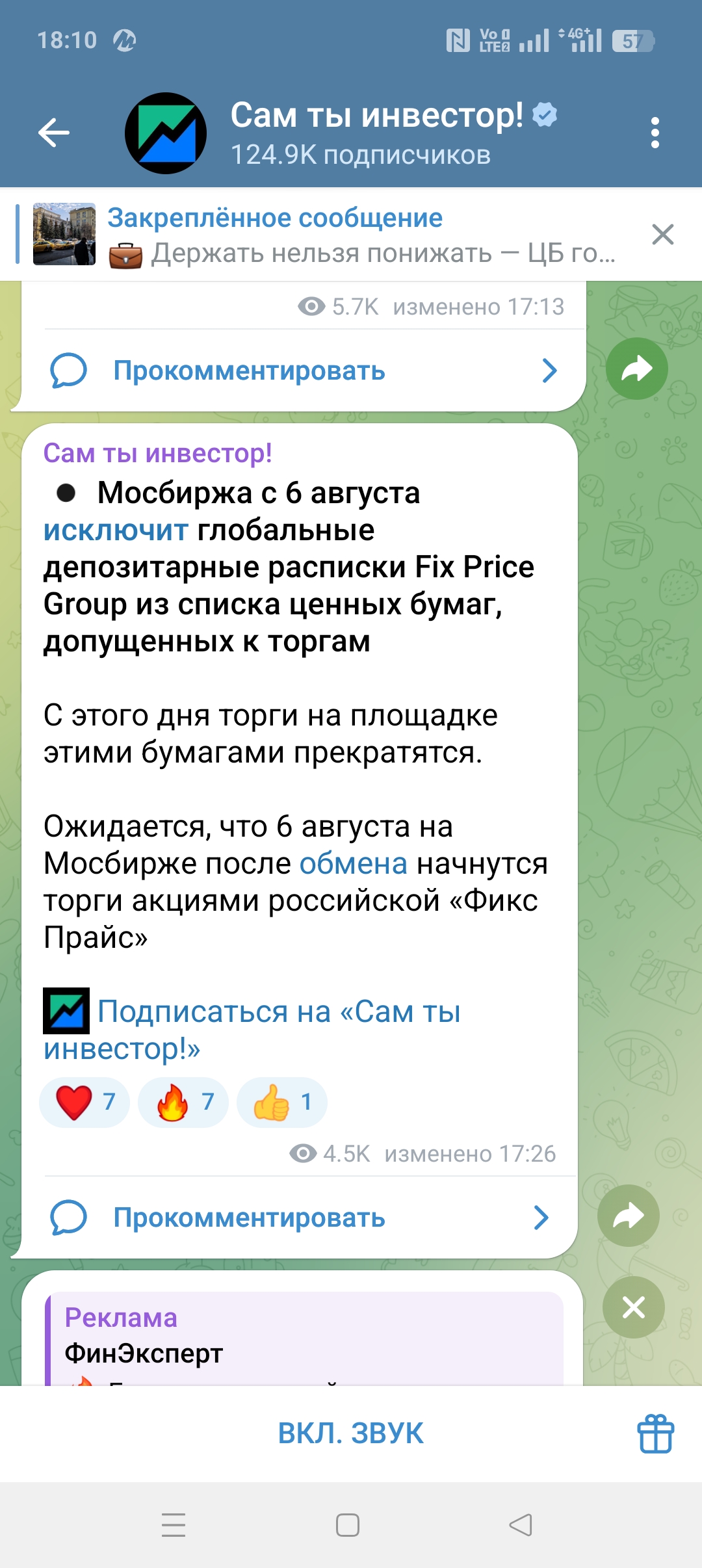Open the обмена link in the post
Viewport: 702px width, 1568px height.
coord(353,864)
